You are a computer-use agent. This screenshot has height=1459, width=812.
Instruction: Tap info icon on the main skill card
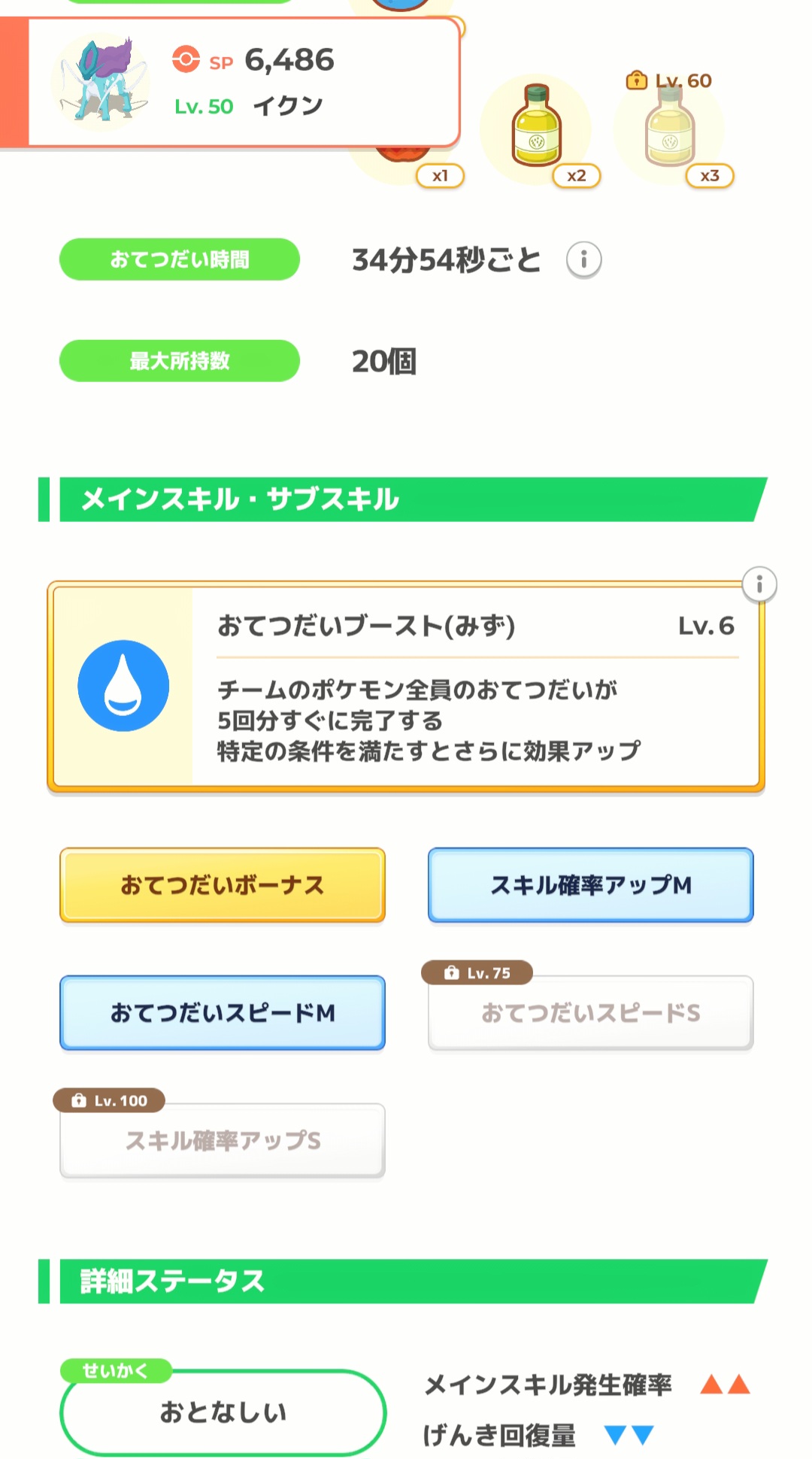tap(759, 584)
